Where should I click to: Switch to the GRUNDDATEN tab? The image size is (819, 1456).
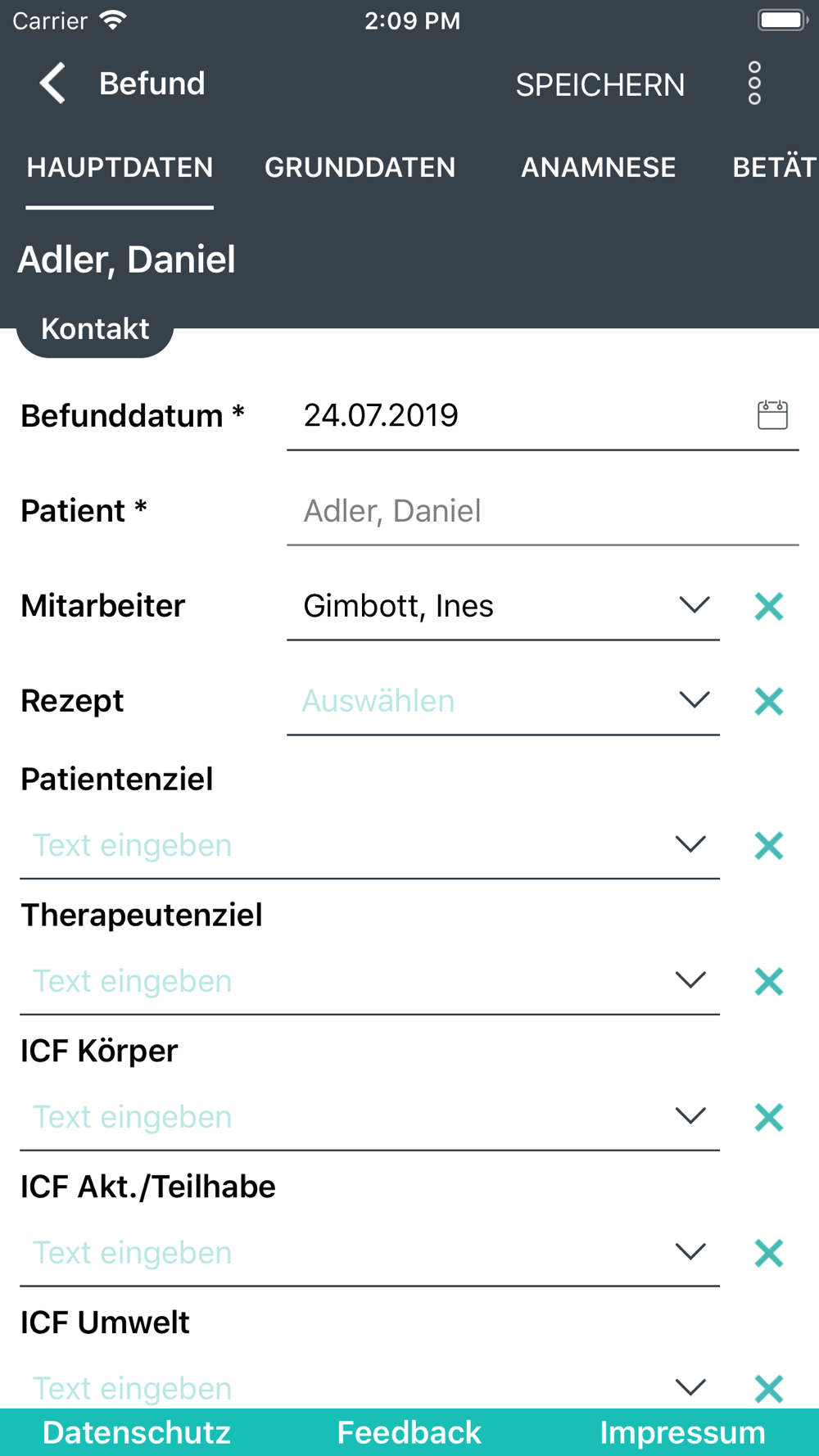(x=360, y=167)
